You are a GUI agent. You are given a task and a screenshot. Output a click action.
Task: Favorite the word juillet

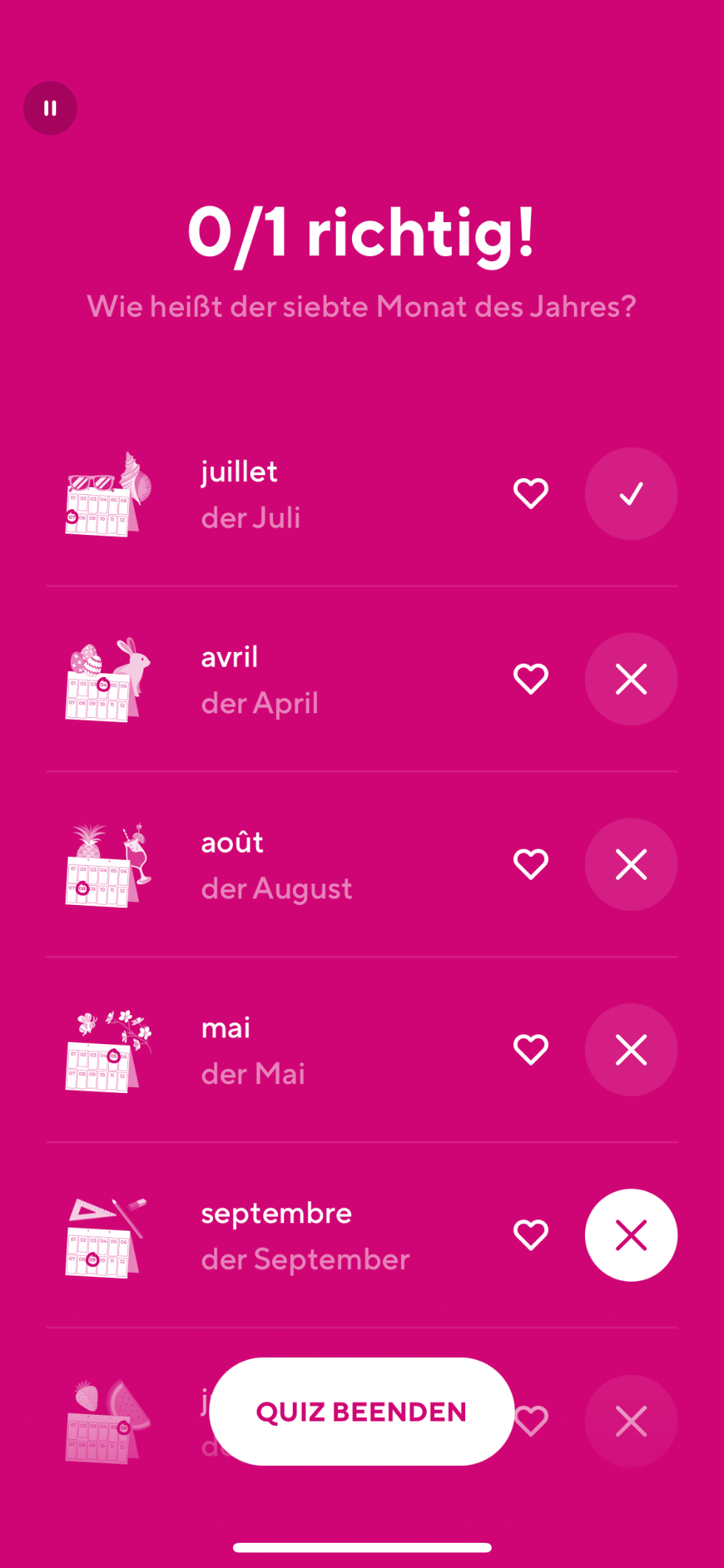[x=530, y=494]
